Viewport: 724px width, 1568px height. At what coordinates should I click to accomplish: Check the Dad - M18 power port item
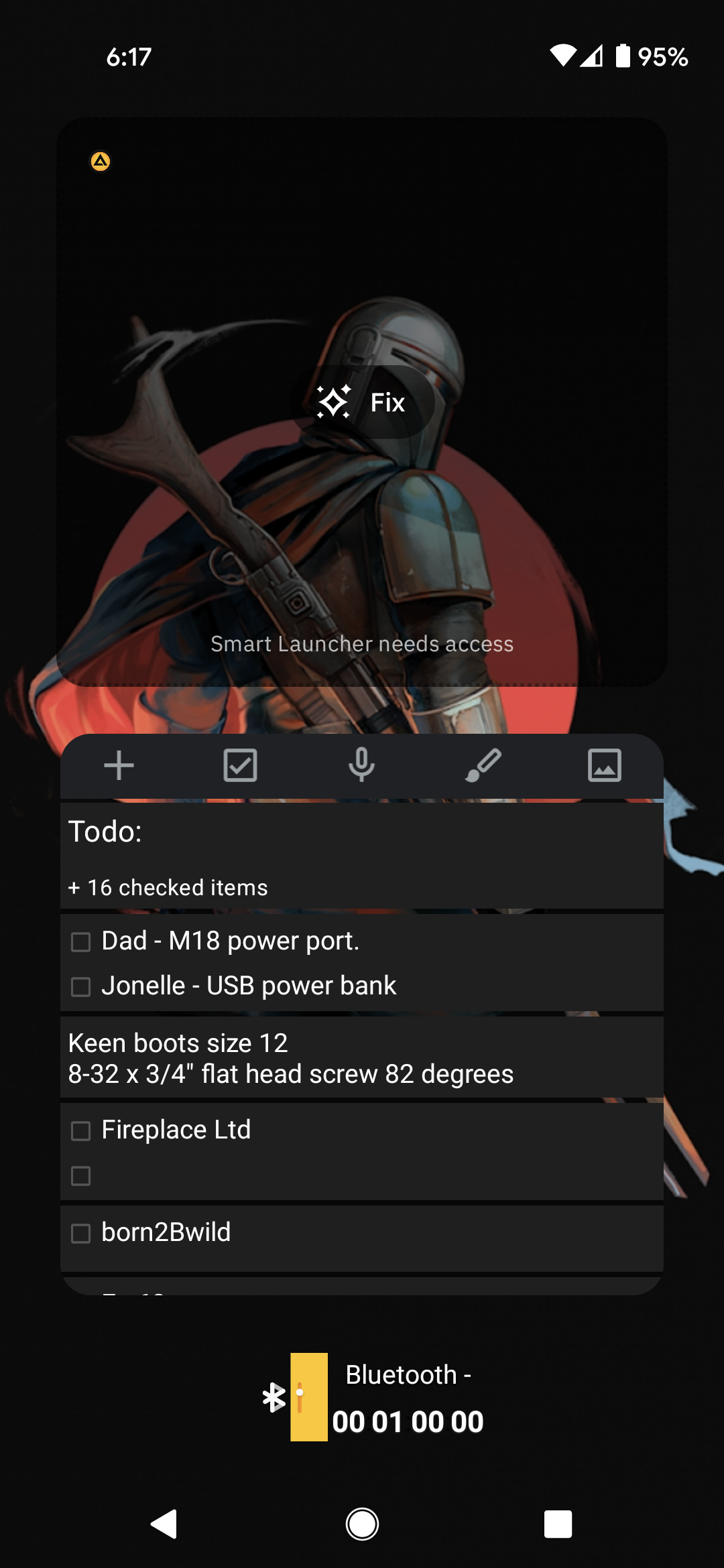coord(81,941)
